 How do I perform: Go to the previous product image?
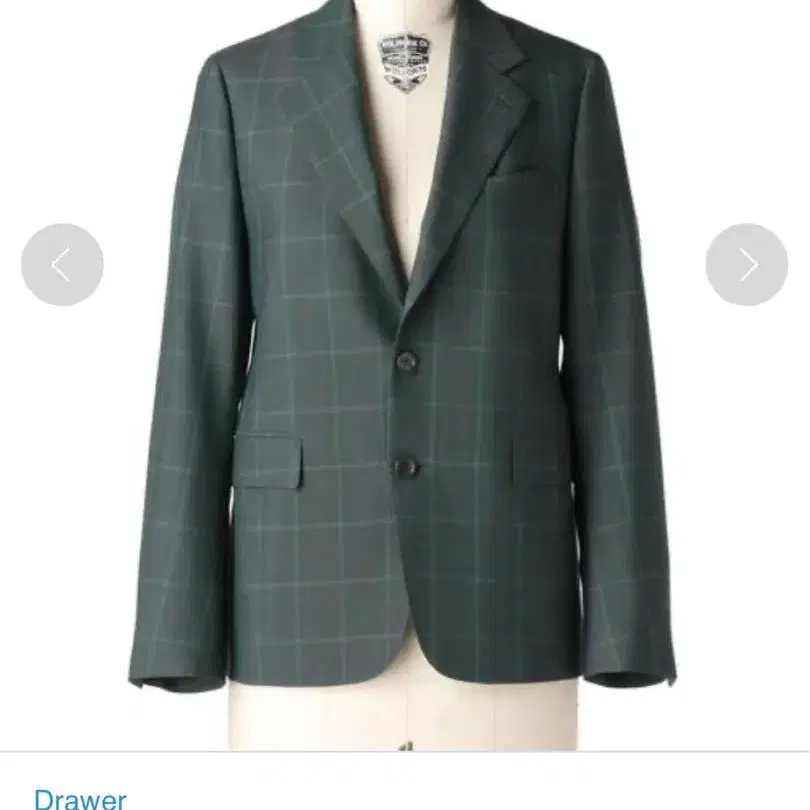62,265
